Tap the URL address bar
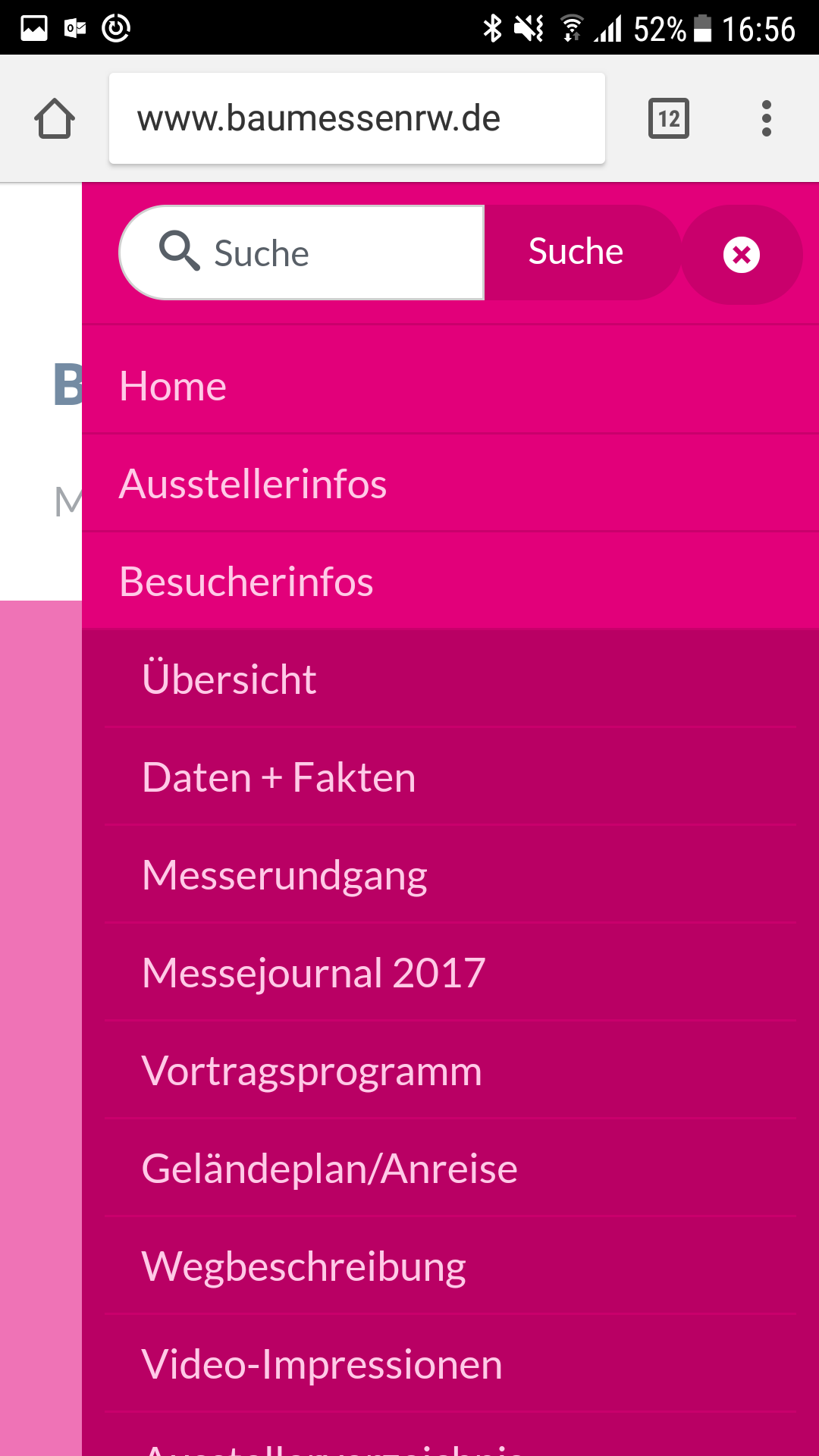The height and width of the screenshot is (1456, 819). pyautogui.click(x=357, y=118)
